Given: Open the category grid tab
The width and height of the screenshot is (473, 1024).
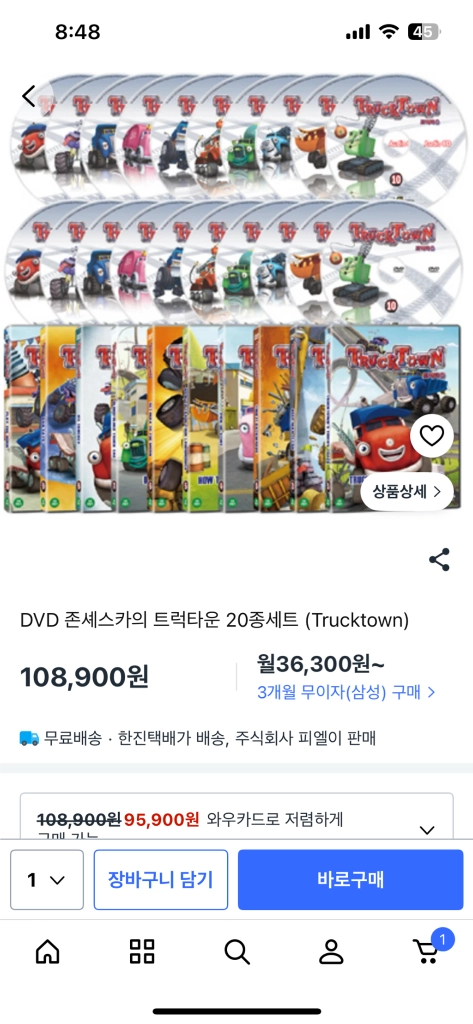Looking at the screenshot, I should (x=142, y=952).
